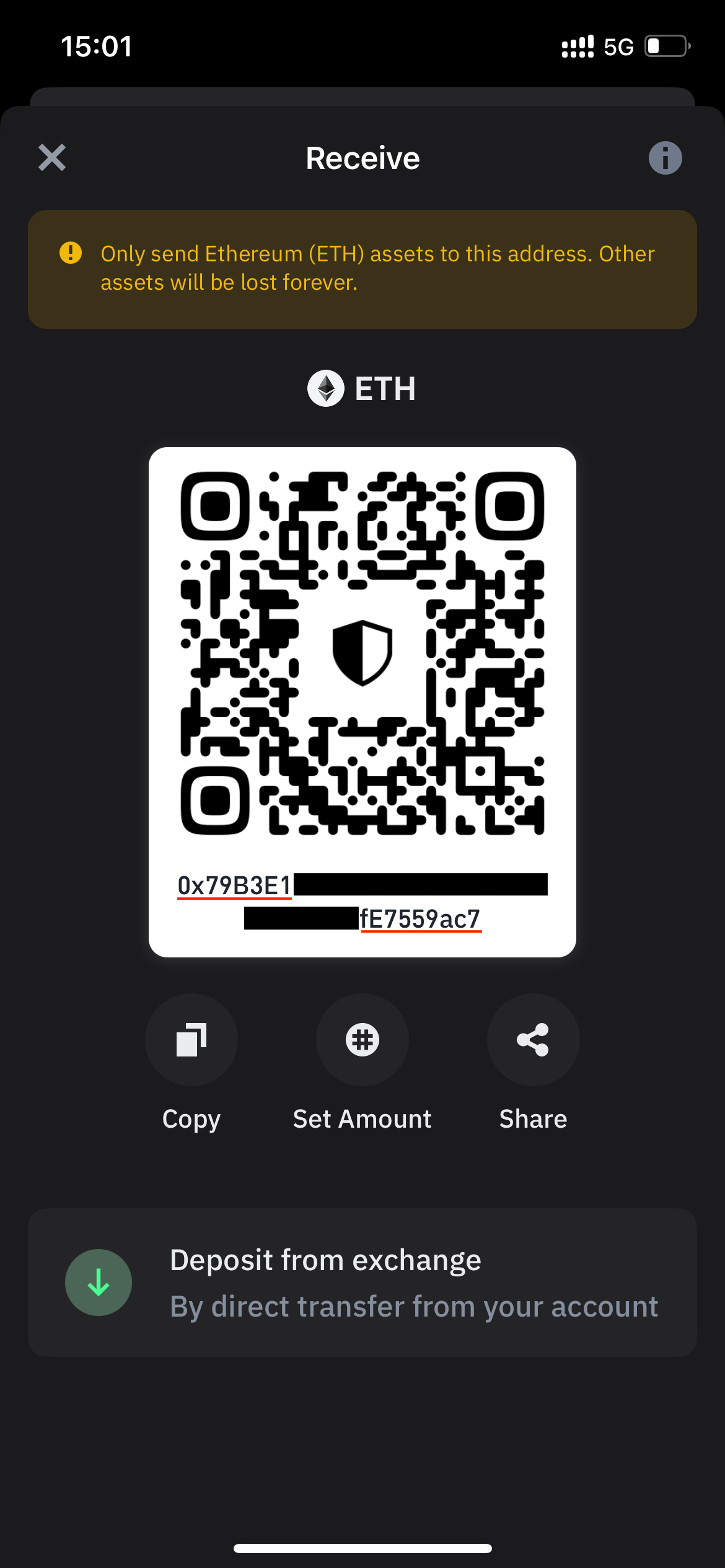
Task: Tap the ETH label heading
Action: (x=385, y=389)
